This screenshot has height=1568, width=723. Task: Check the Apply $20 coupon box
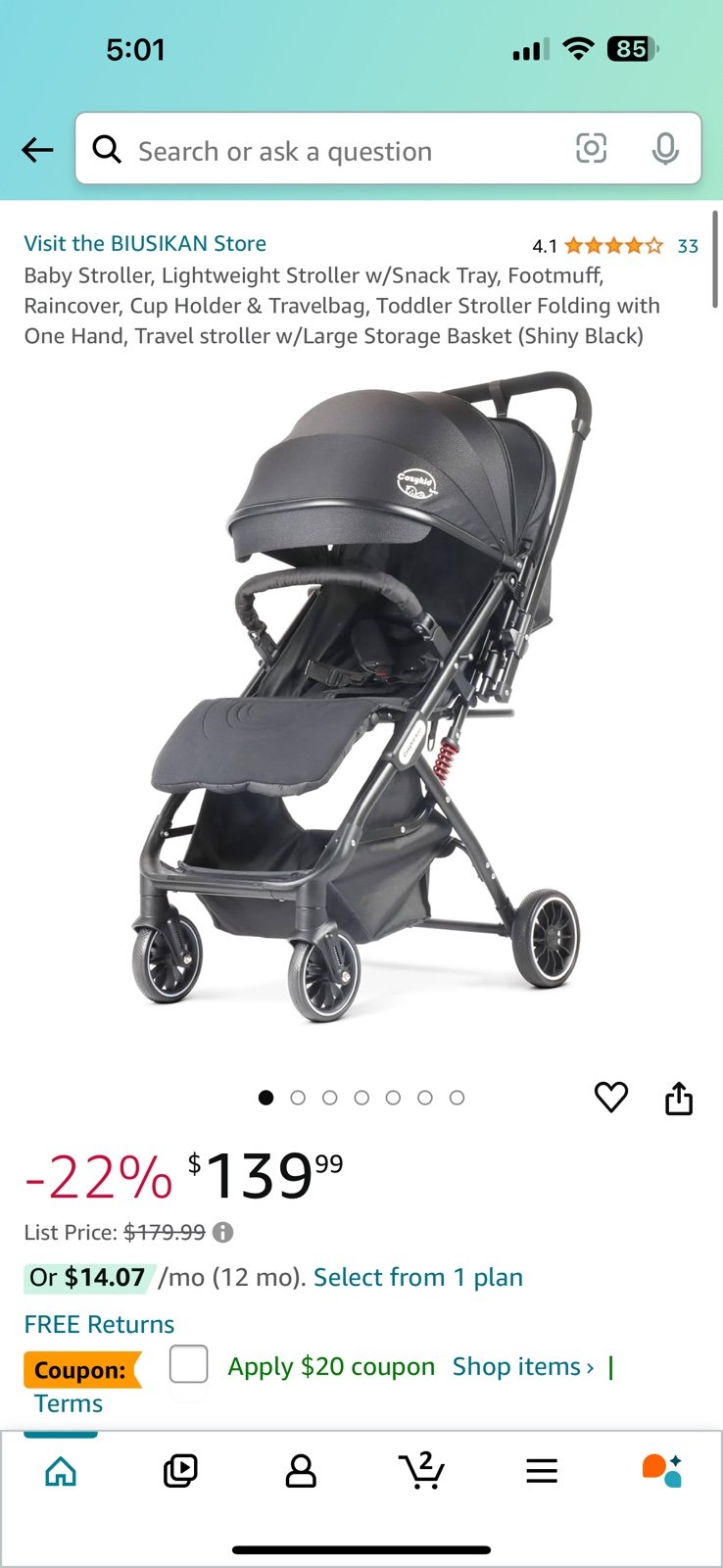pyautogui.click(x=188, y=1364)
